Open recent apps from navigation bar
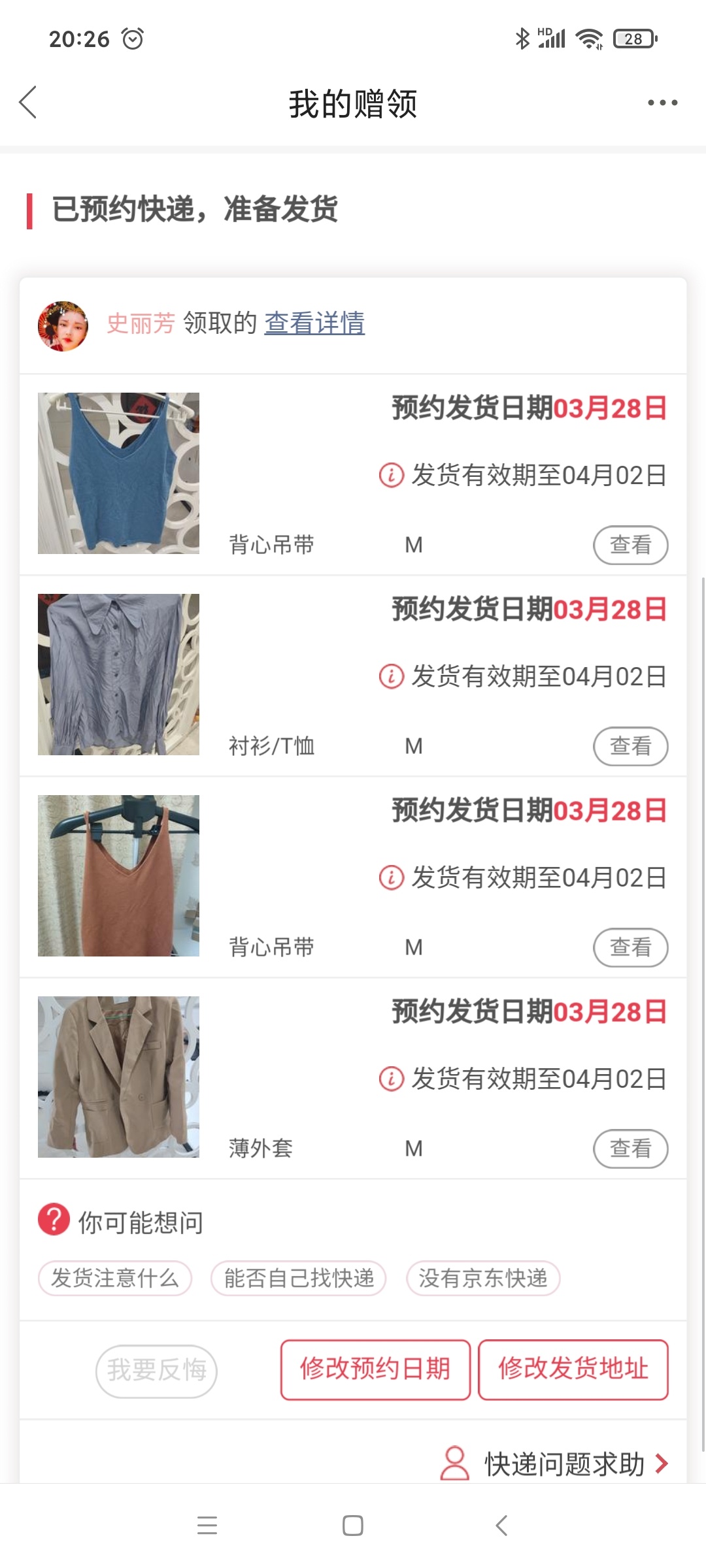 coord(207,1526)
